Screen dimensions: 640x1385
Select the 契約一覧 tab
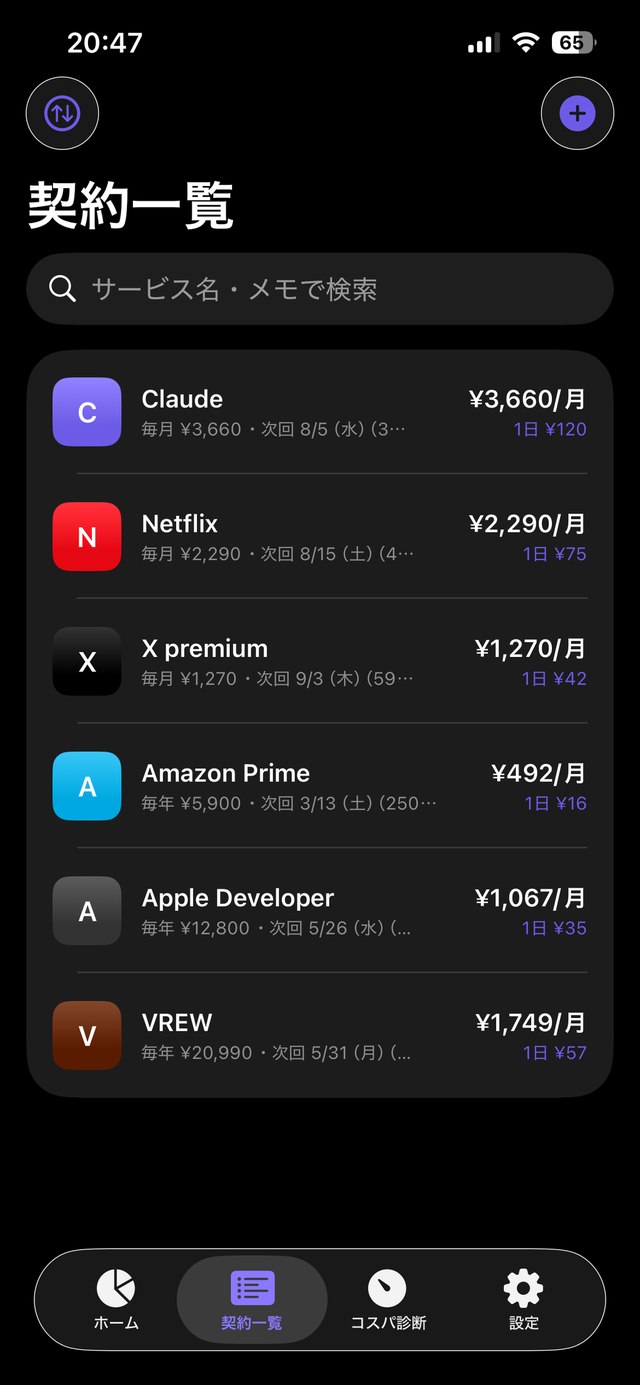click(252, 1300)
